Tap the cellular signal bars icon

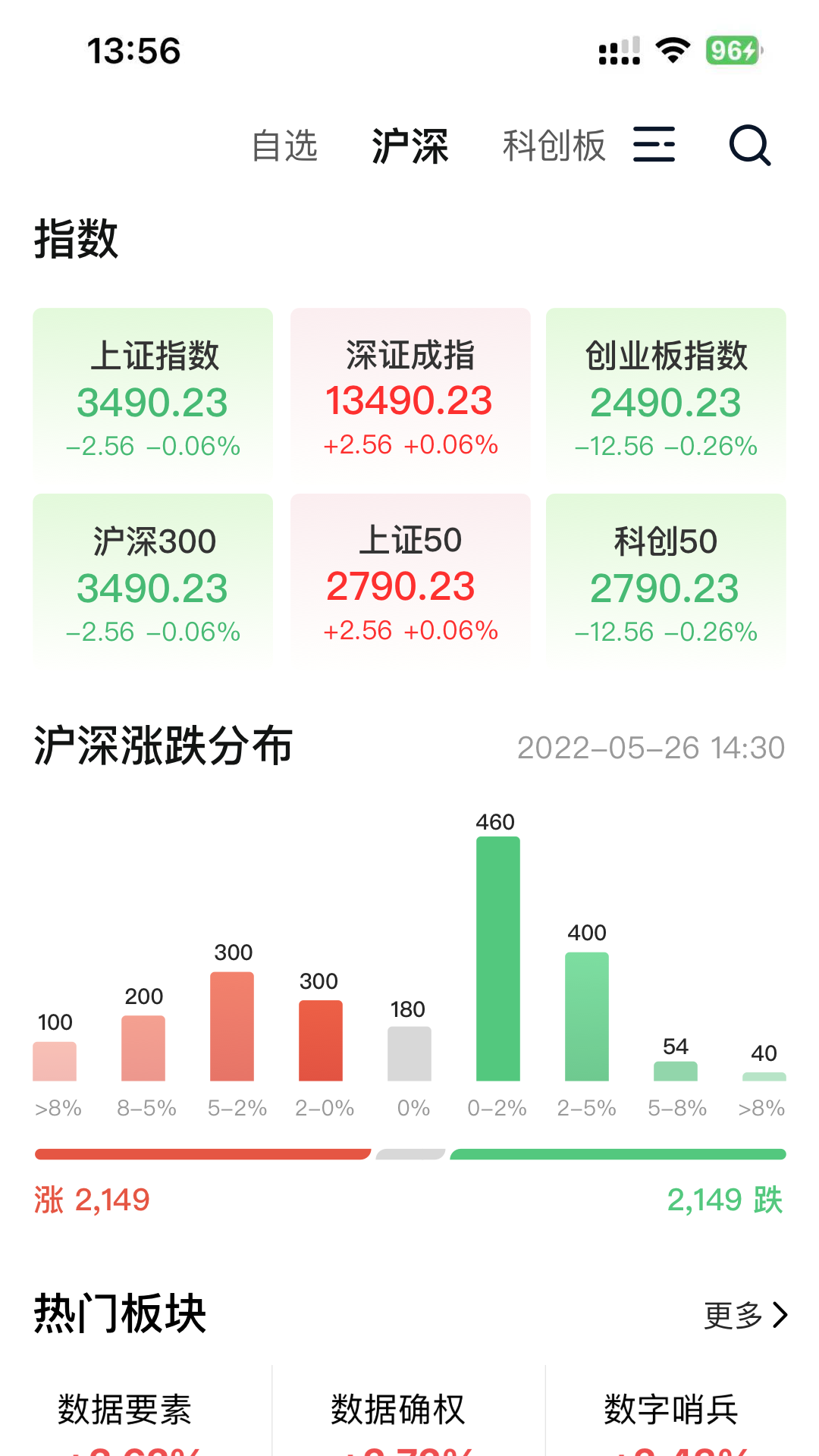pyautogui.click(x=617, y=50)
